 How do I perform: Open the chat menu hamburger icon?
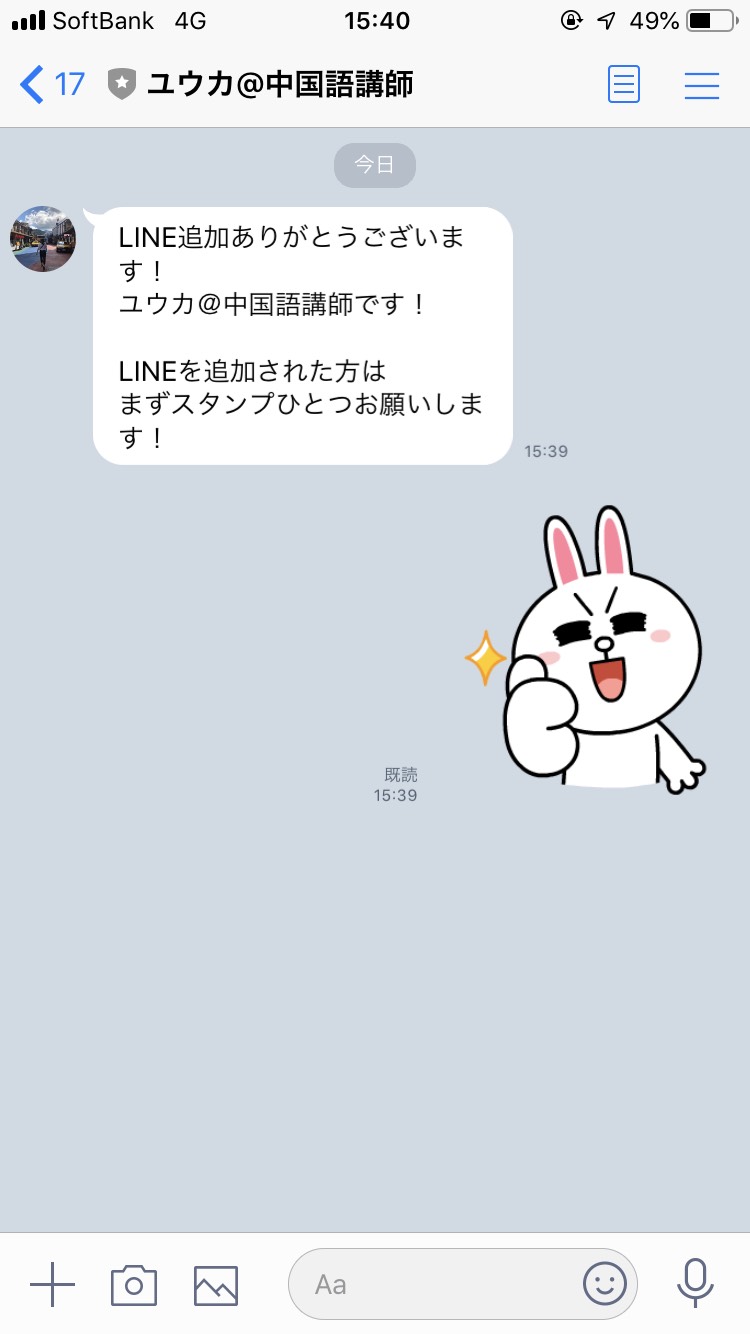pos(702,85)
